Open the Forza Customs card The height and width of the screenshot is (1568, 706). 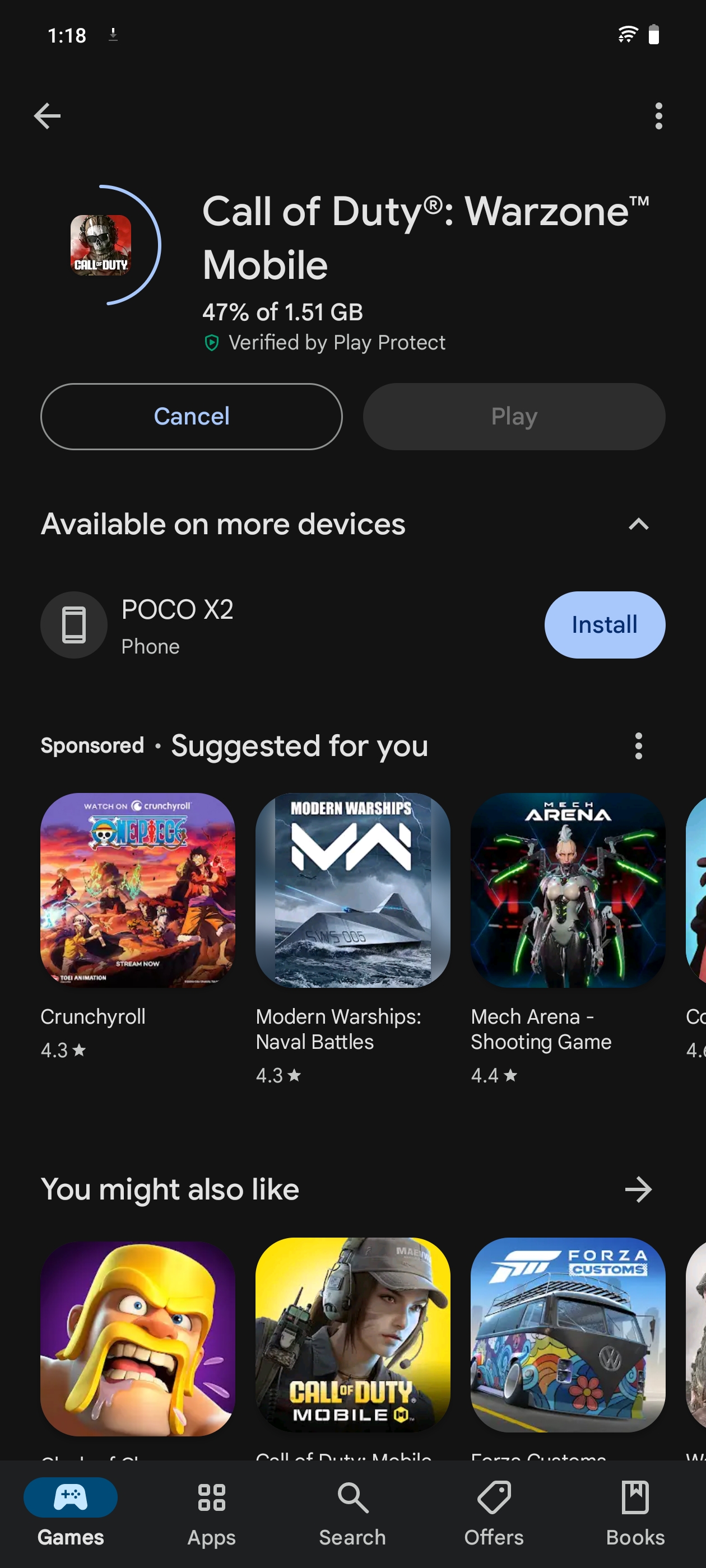[x=568, y=1335]
